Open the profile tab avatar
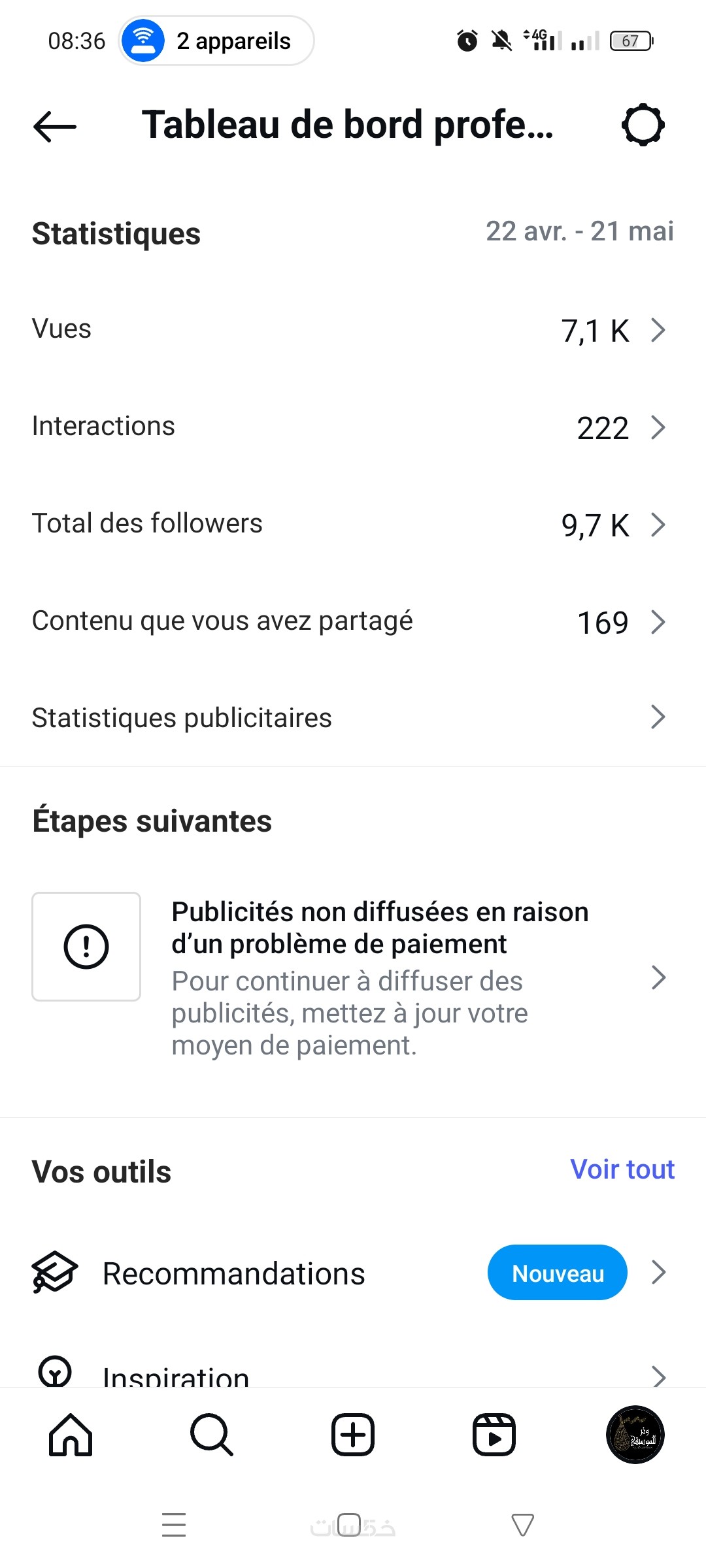Viewport: 706px width, 1568px height. click(x=635, y=1435)
